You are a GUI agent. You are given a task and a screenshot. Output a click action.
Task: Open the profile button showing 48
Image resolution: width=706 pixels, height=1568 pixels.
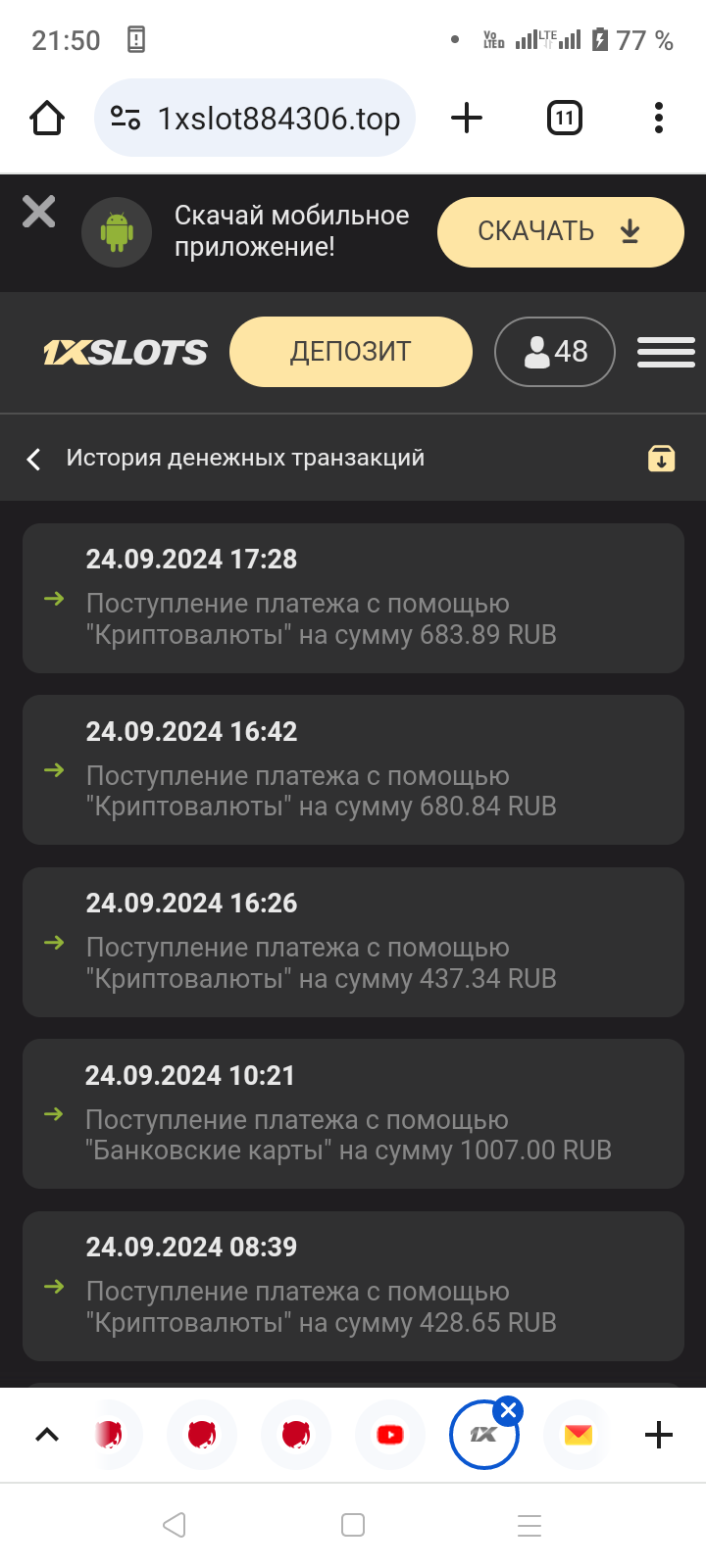[555, 352]
